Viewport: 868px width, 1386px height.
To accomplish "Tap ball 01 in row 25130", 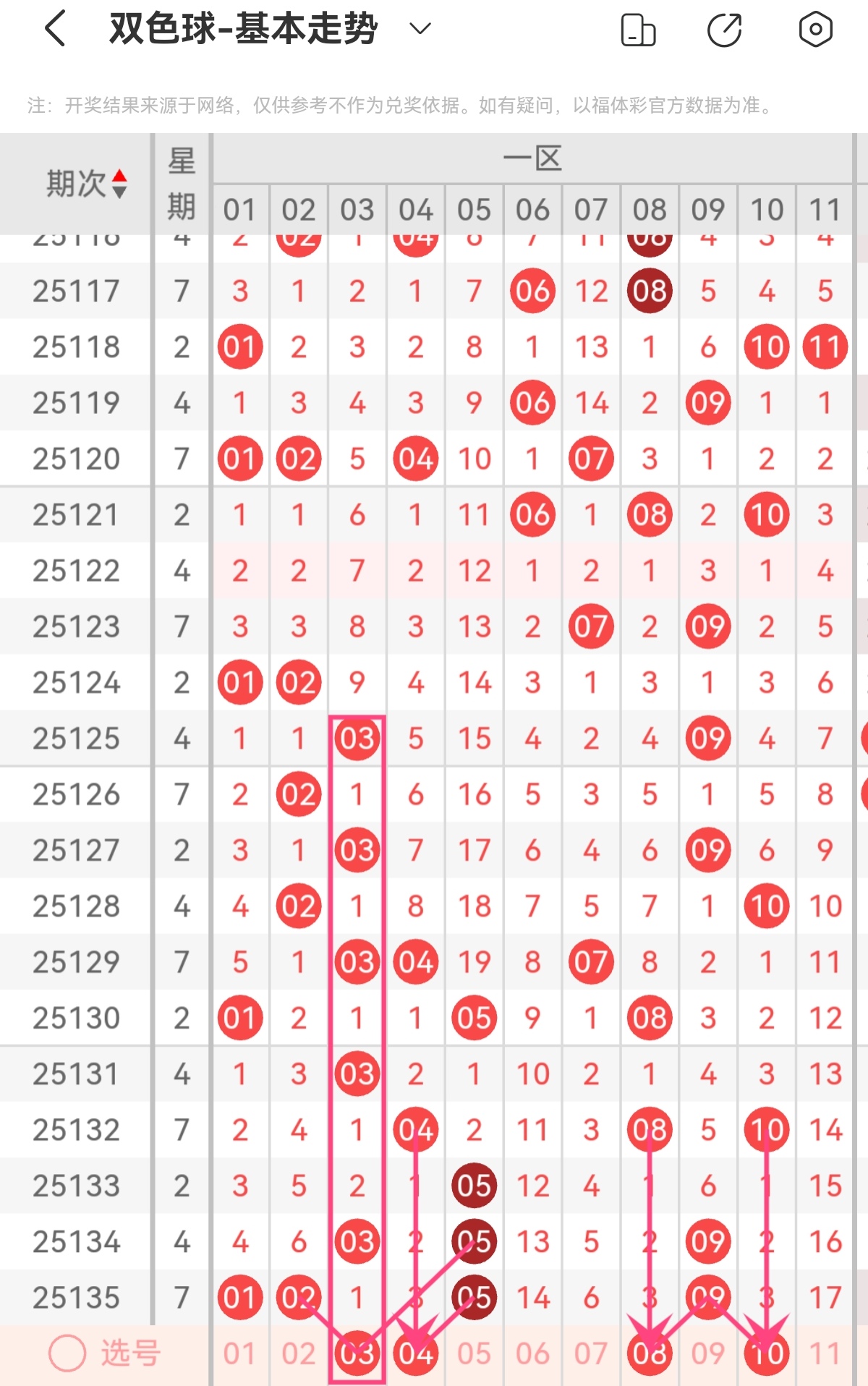I will pyautogui.click(x=241, y=1017).
